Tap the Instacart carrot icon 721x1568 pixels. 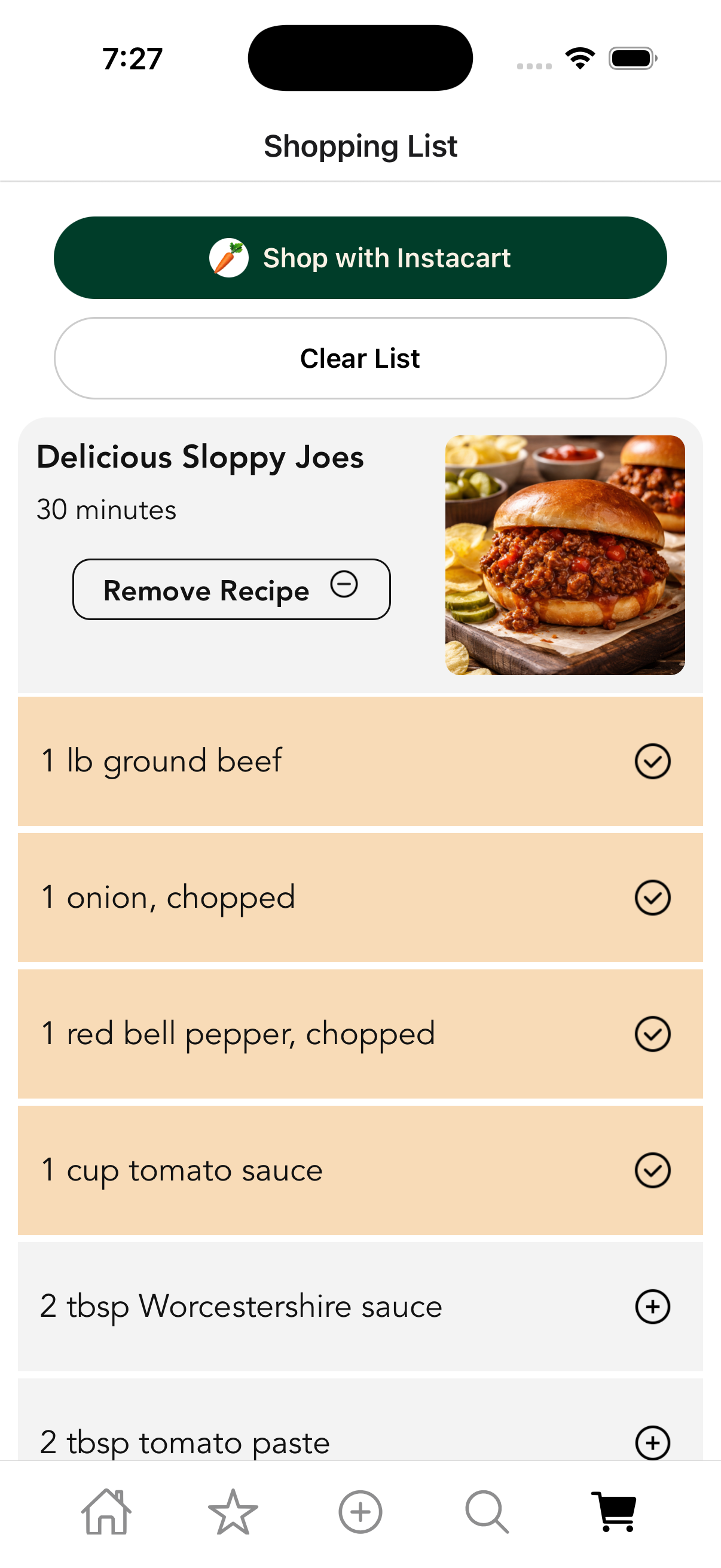(230, 258)
